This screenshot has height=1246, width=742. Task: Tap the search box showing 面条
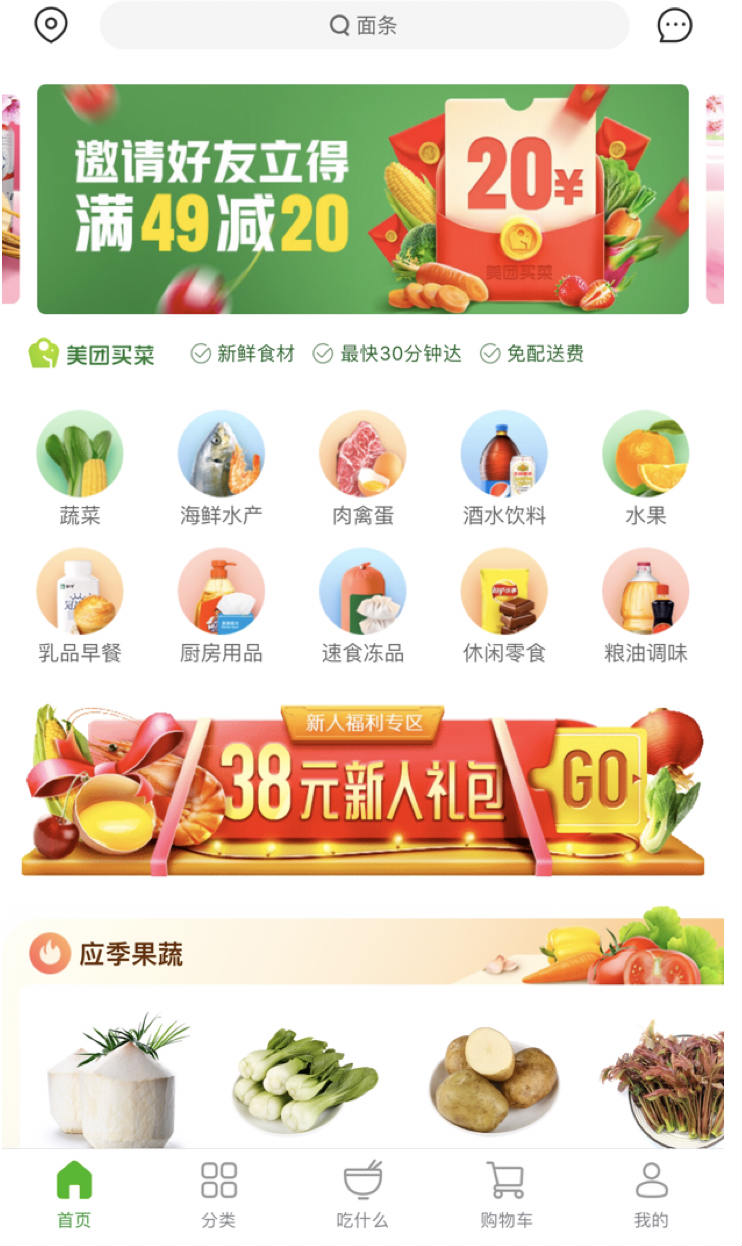(x=364, y=26)
